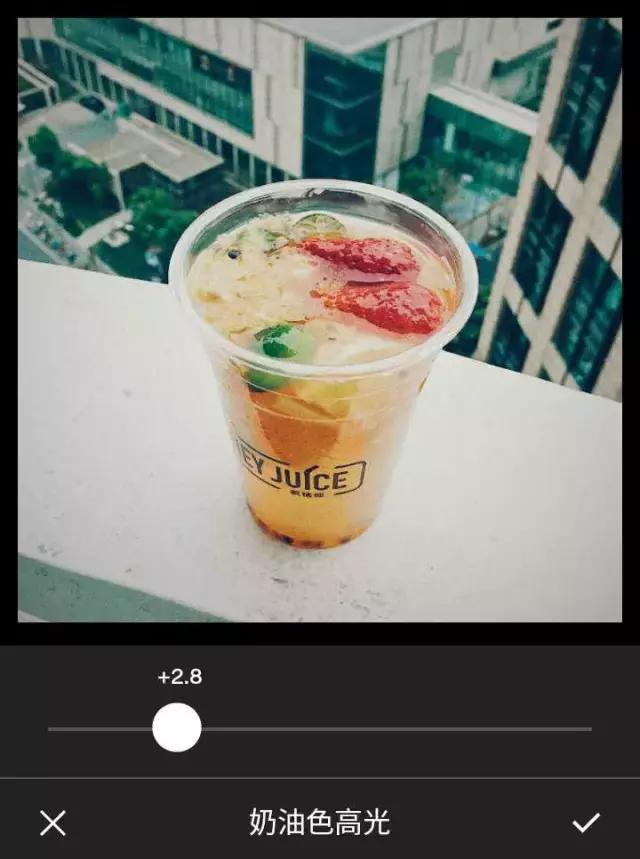Tap the 奶油色高光 slider handle
Viewport: 640px width, 859px height.
coord(177,728)
